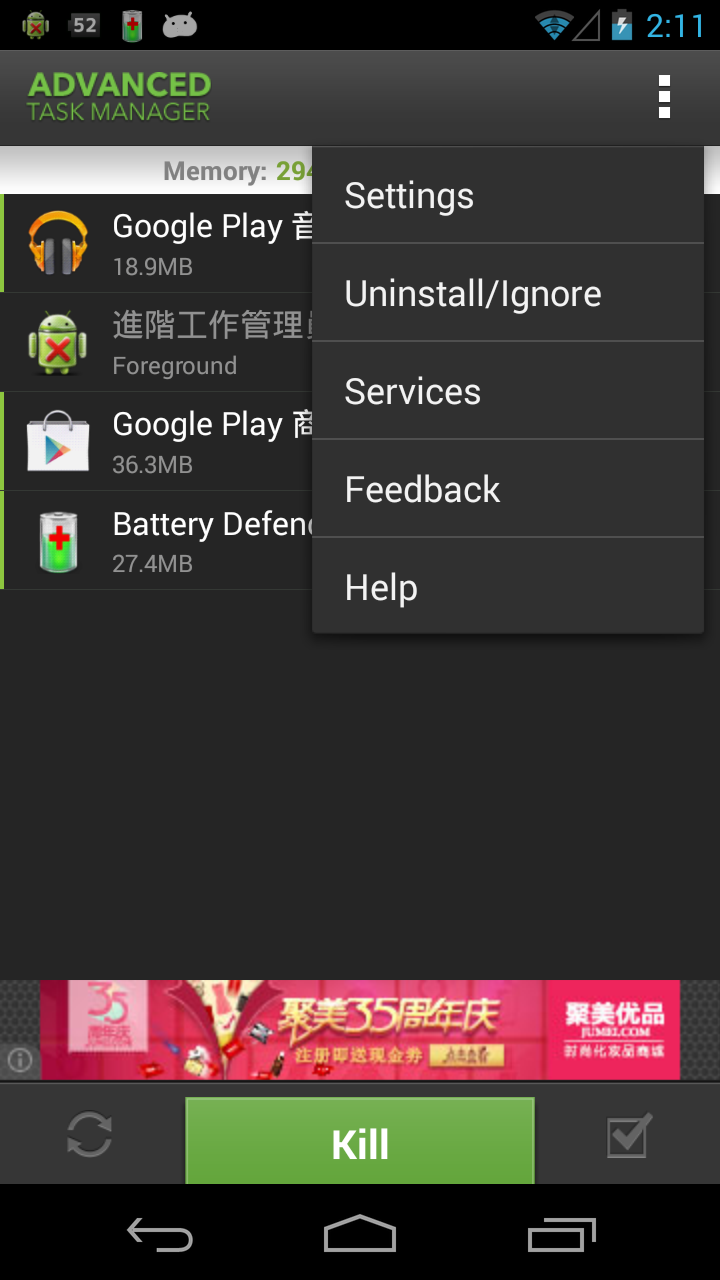Select the Battery Defender process entry
720x1280 pixels.
coord(160,540)
